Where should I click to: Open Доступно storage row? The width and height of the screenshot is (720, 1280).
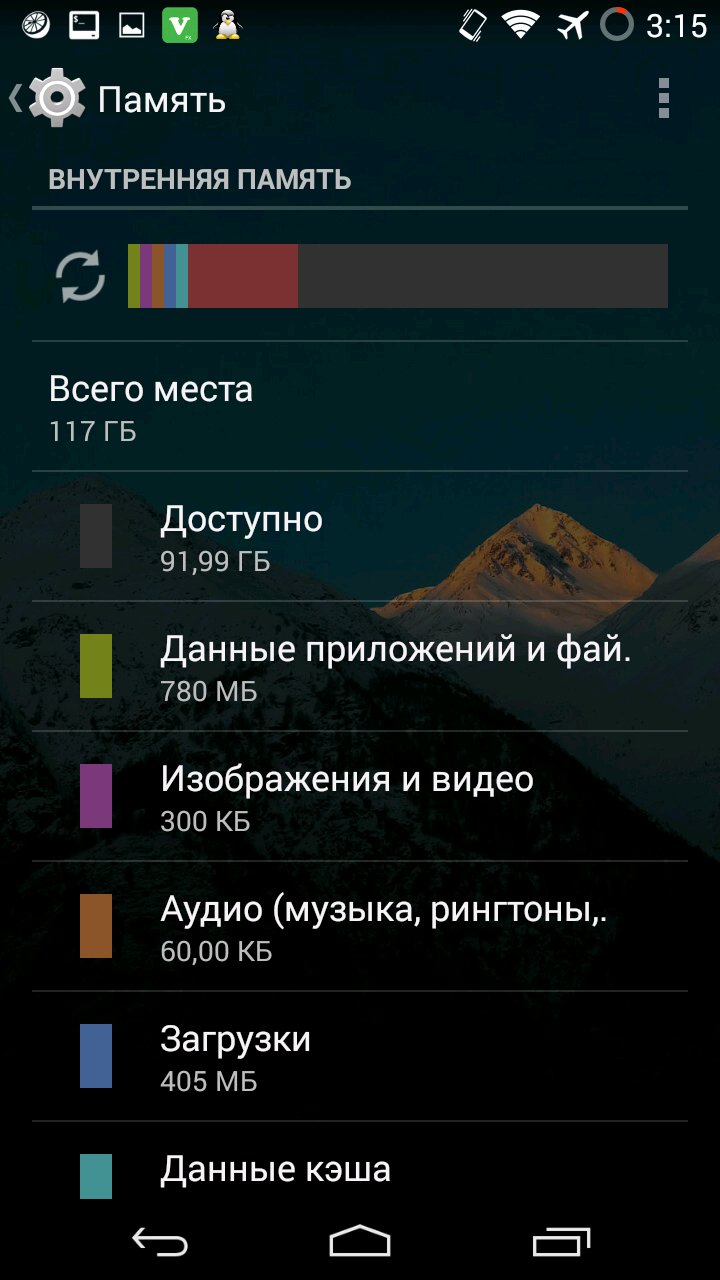(360, 536)
